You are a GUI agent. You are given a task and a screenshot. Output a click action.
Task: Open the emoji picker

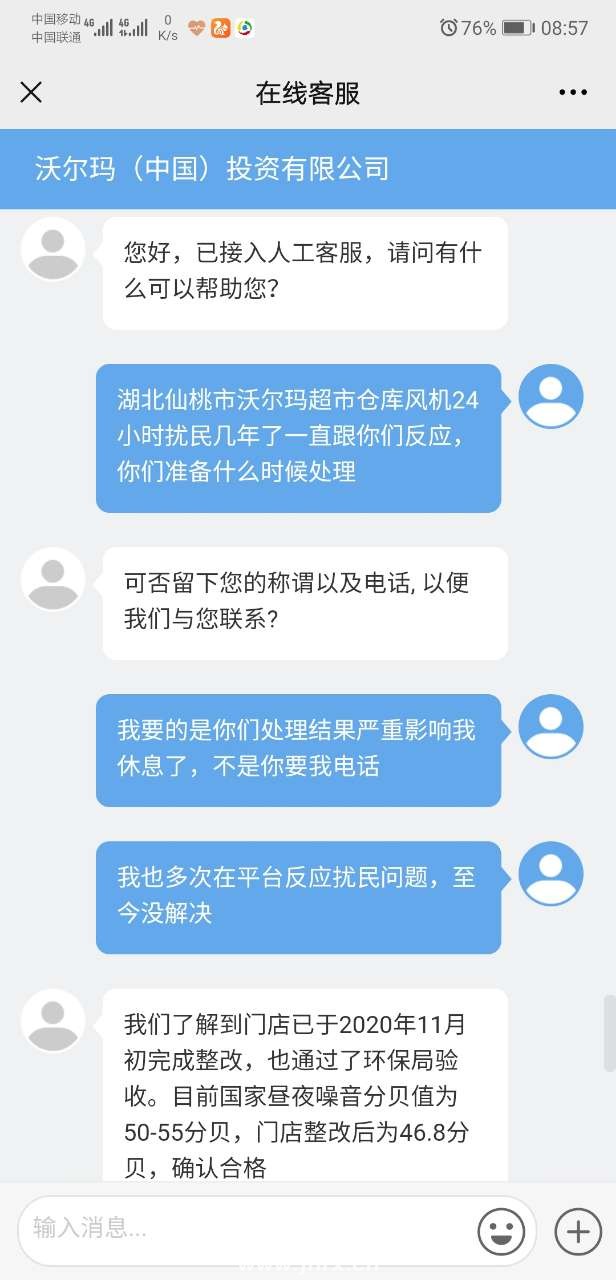[500, 1231]
